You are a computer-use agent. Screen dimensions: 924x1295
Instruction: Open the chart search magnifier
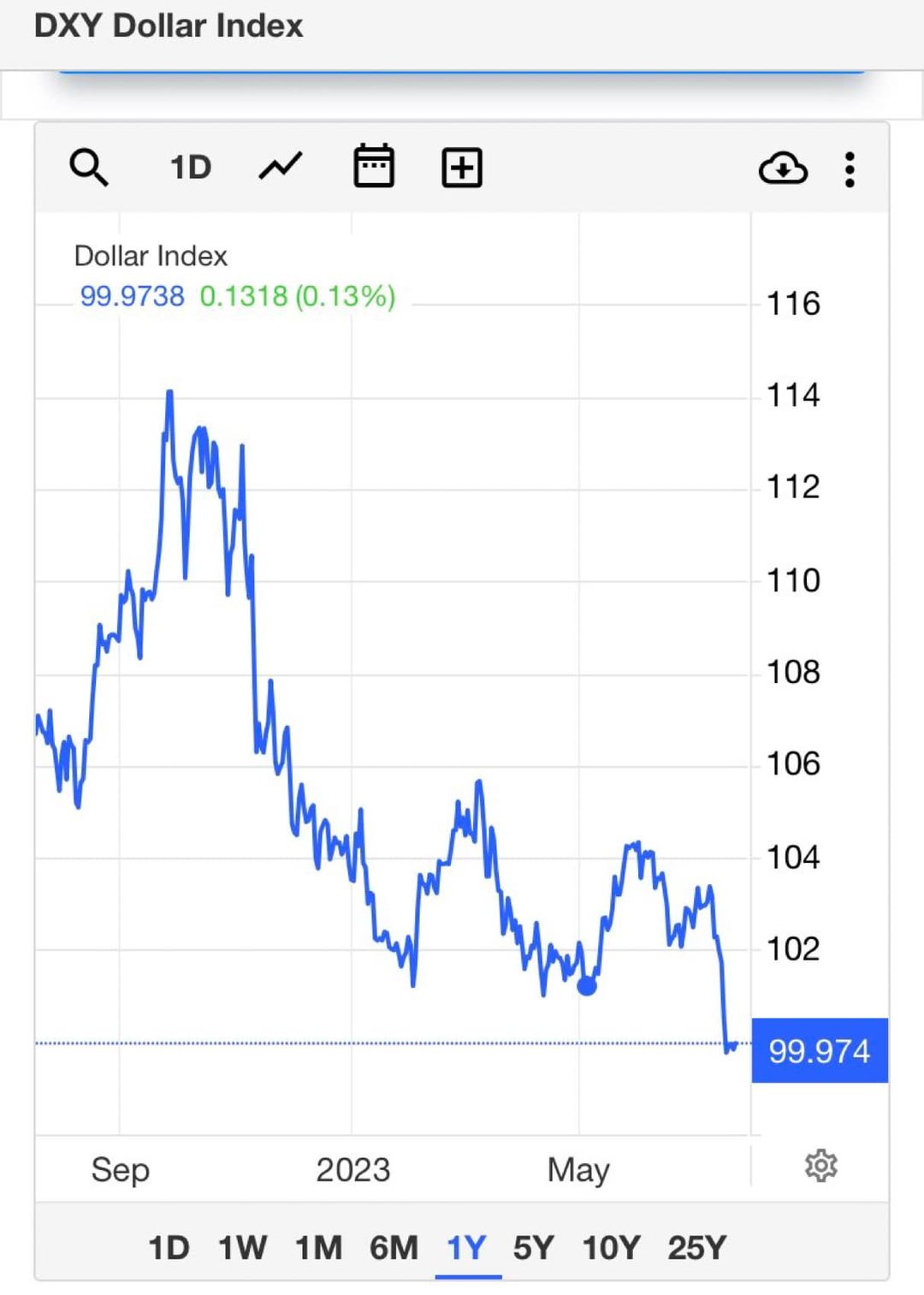[x=89, y=167]
